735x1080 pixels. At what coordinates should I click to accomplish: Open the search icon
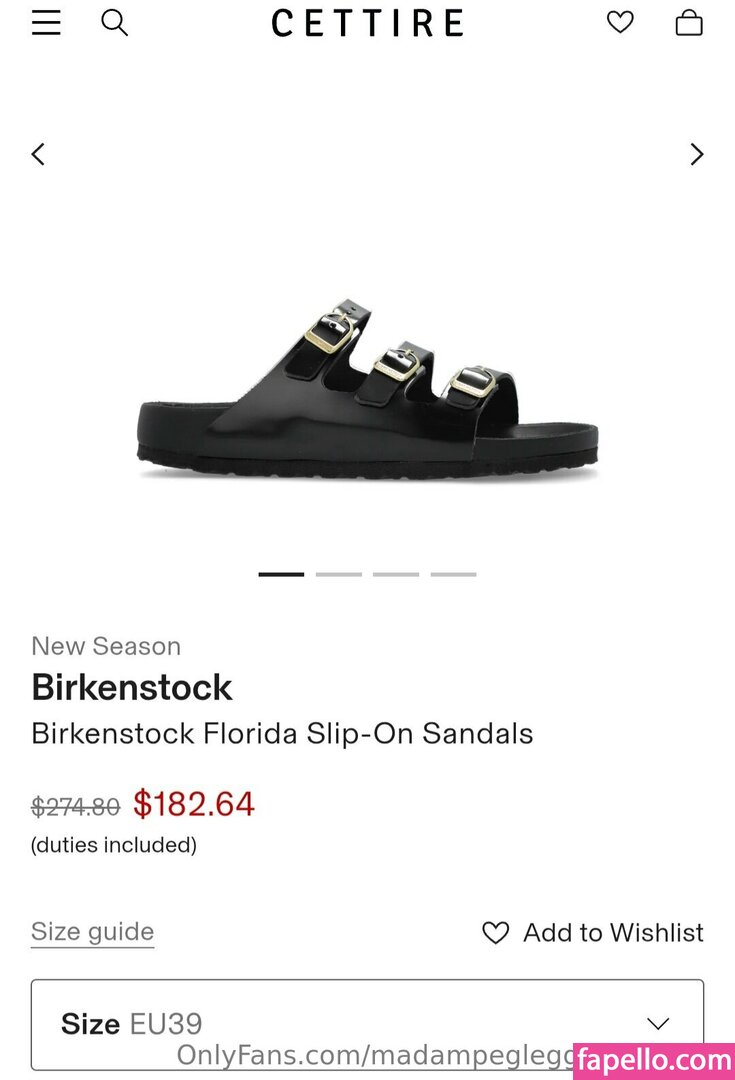(115, 22)
